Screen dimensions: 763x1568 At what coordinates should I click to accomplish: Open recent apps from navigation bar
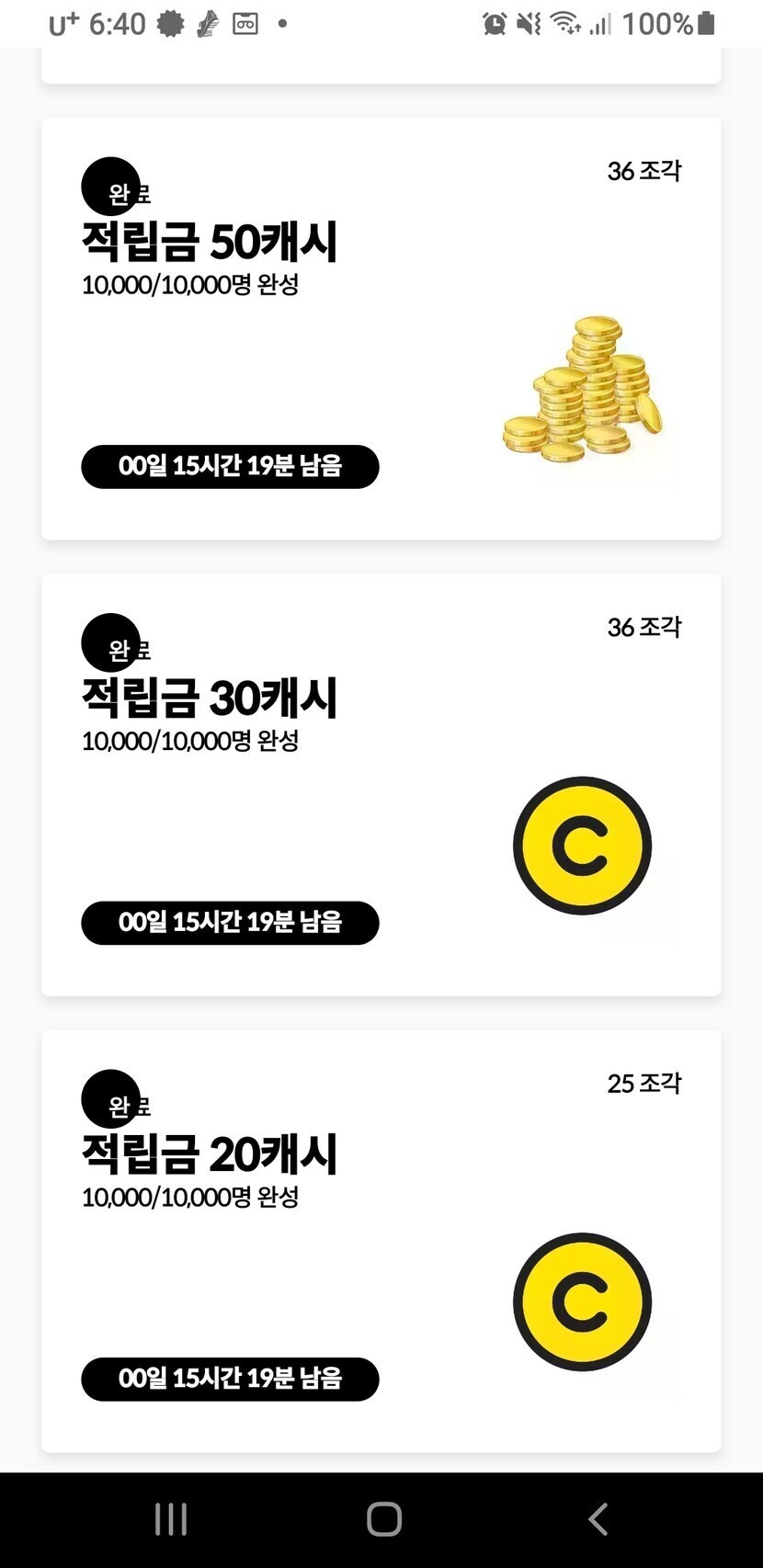tap(171, 1519)
